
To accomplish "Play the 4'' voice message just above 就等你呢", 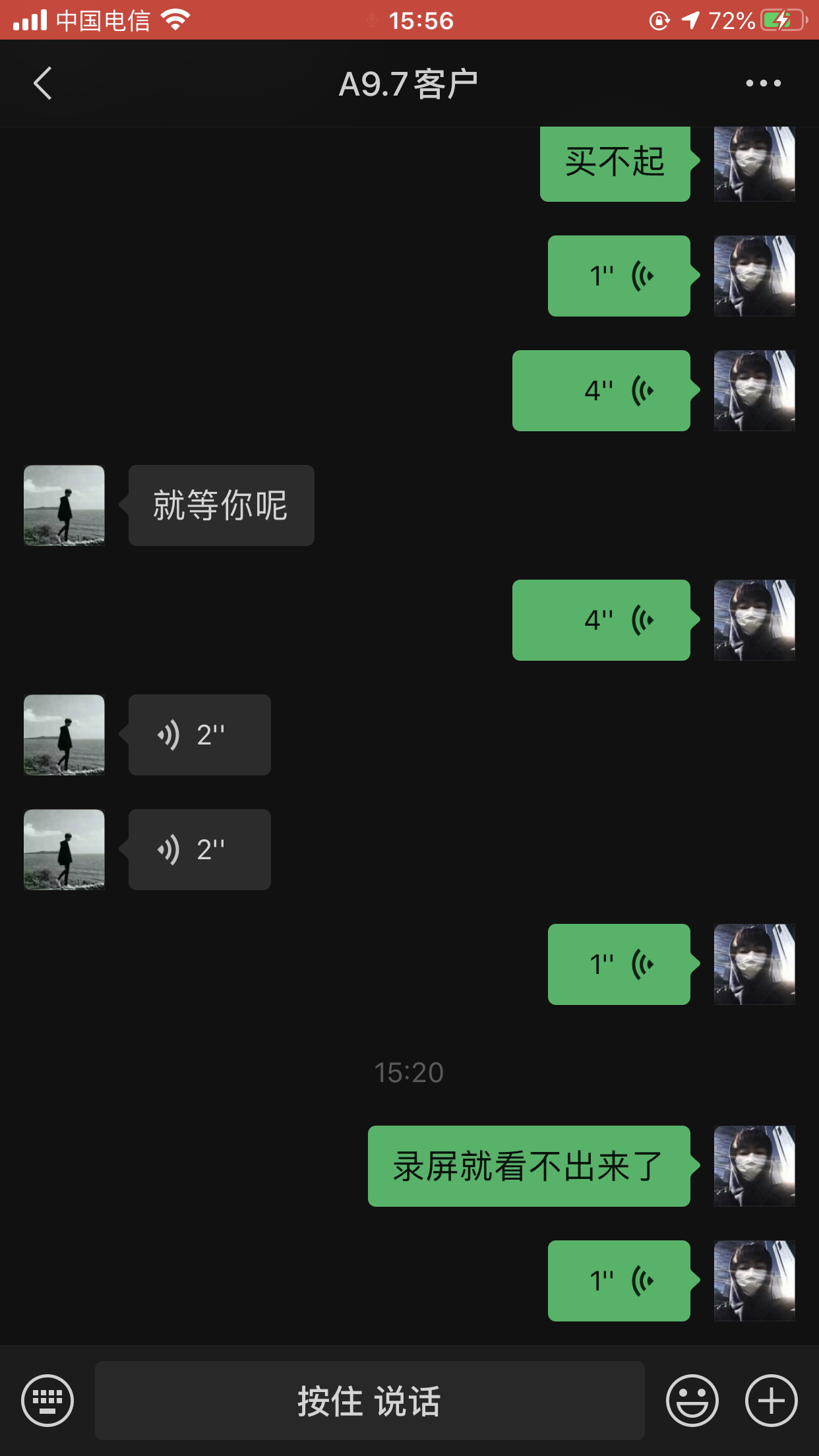I will coord(601,391).
